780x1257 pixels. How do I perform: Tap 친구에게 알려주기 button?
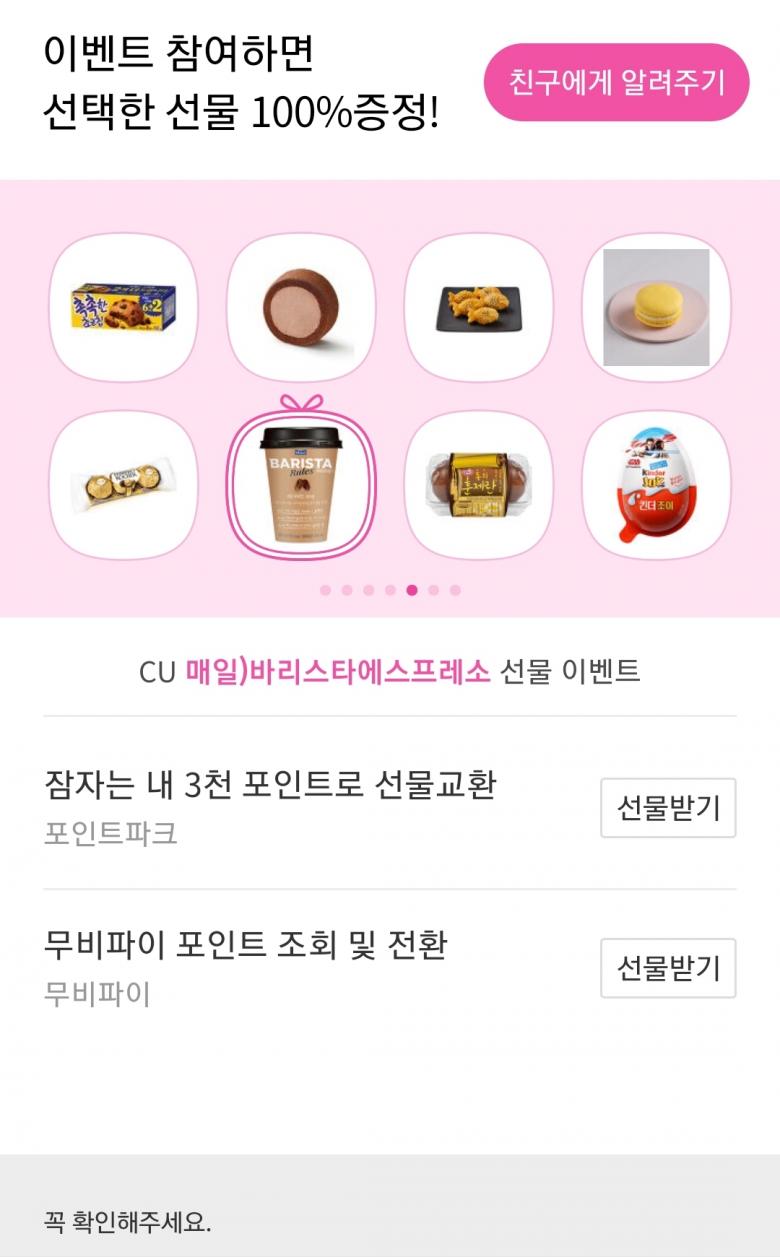(616, 82)
